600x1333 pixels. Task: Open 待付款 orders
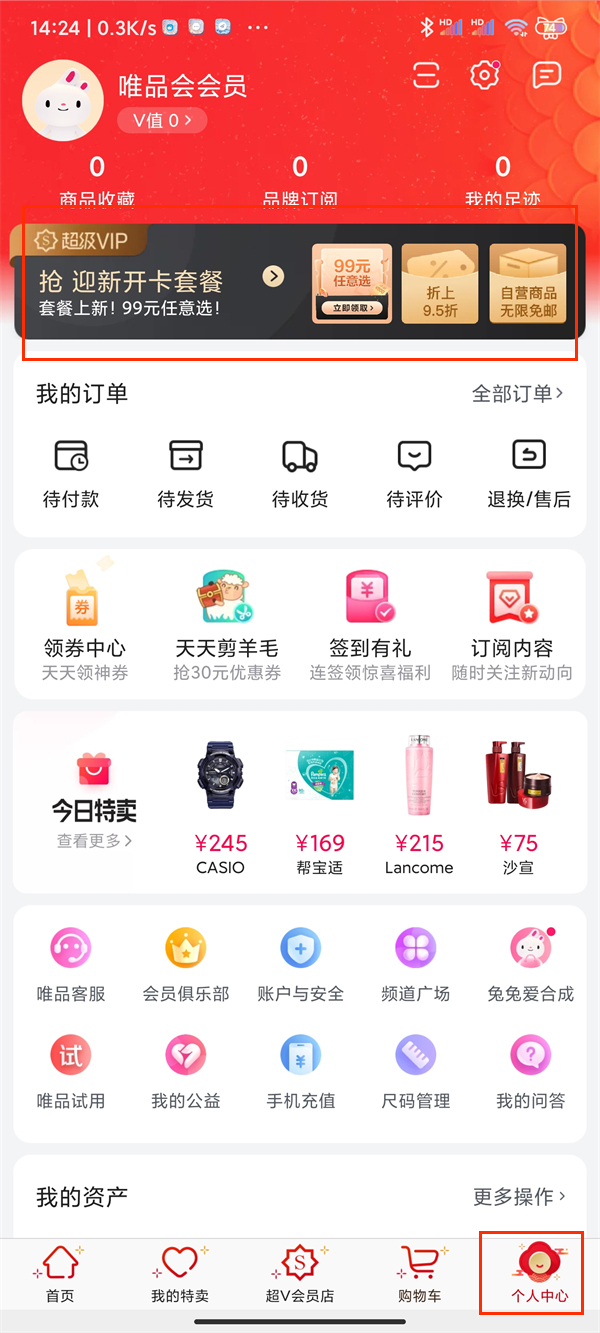(x=71, y=472)
